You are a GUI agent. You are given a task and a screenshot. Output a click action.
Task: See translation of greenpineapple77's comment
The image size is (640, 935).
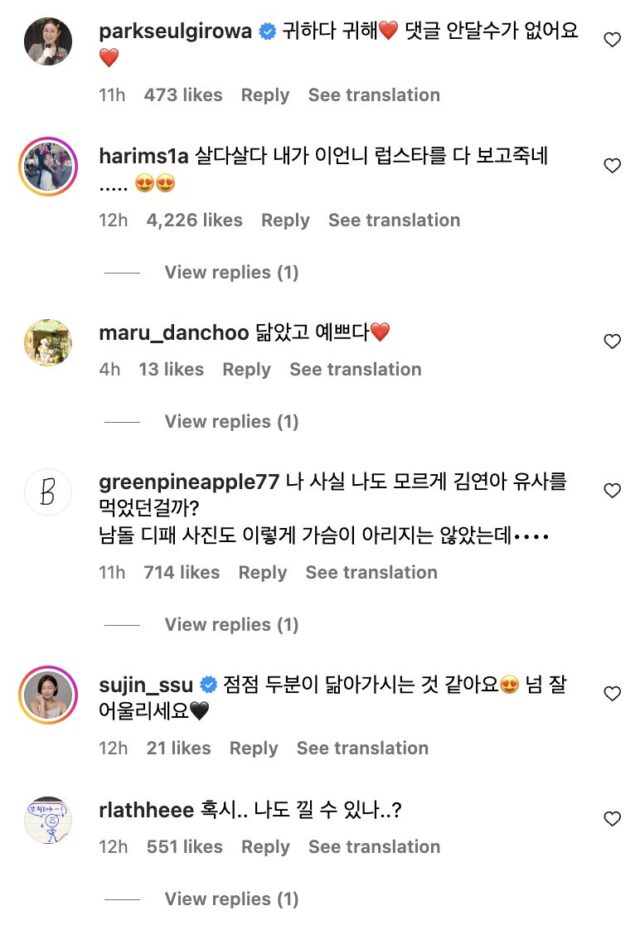[371, 572]
